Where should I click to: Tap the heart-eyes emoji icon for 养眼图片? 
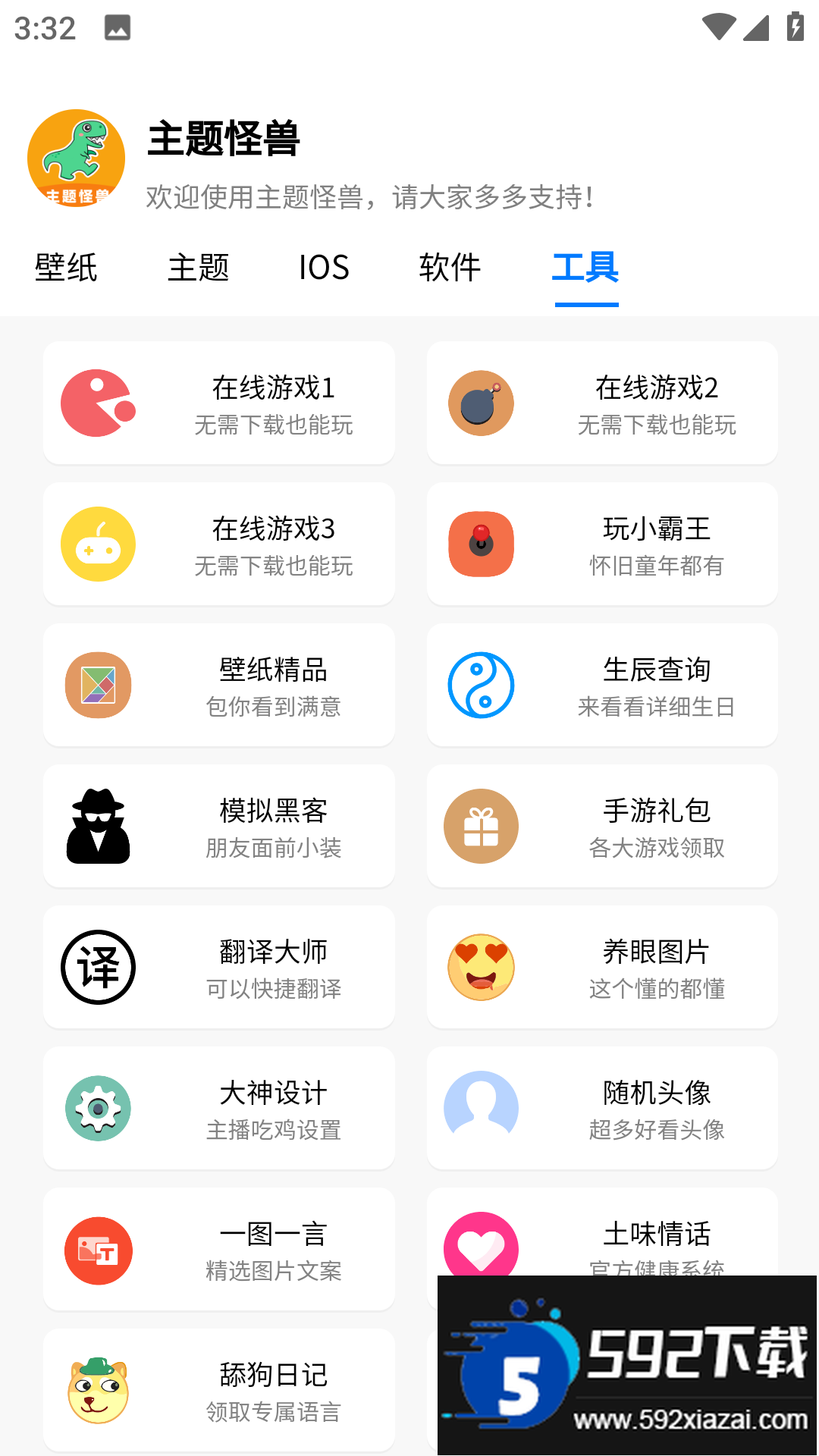481,967
